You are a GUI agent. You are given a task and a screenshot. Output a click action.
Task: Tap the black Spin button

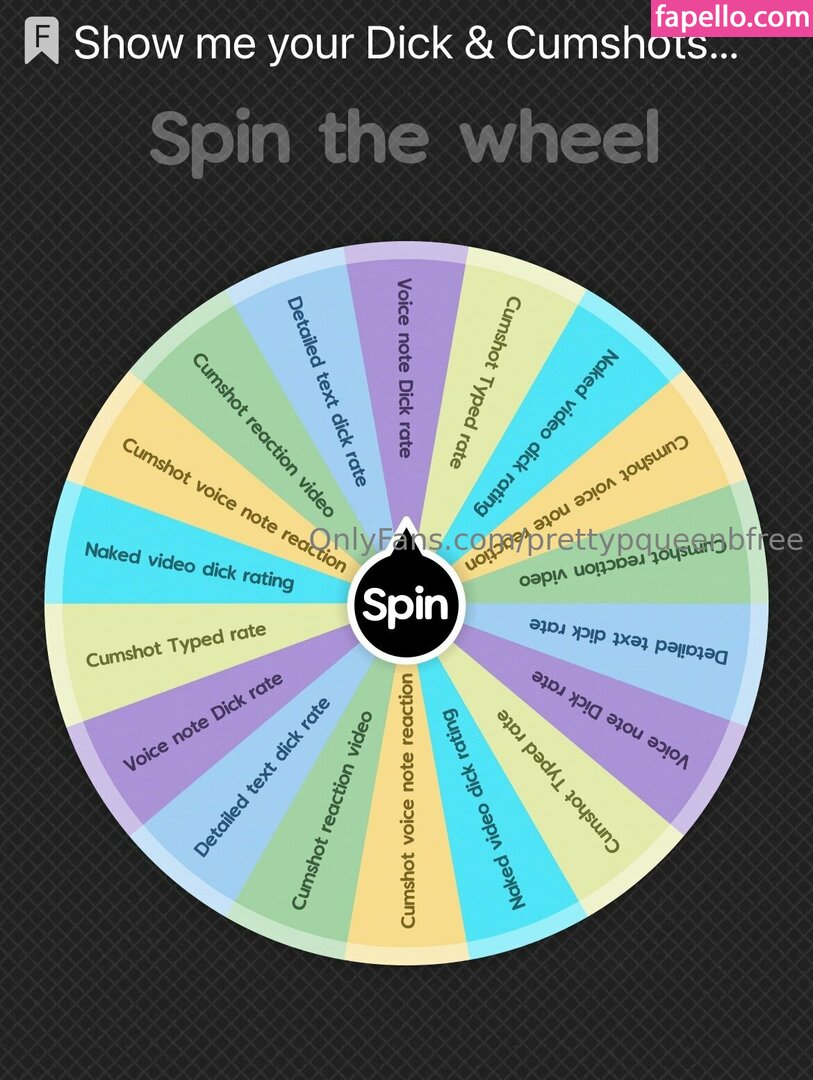[x=407, y=605]
